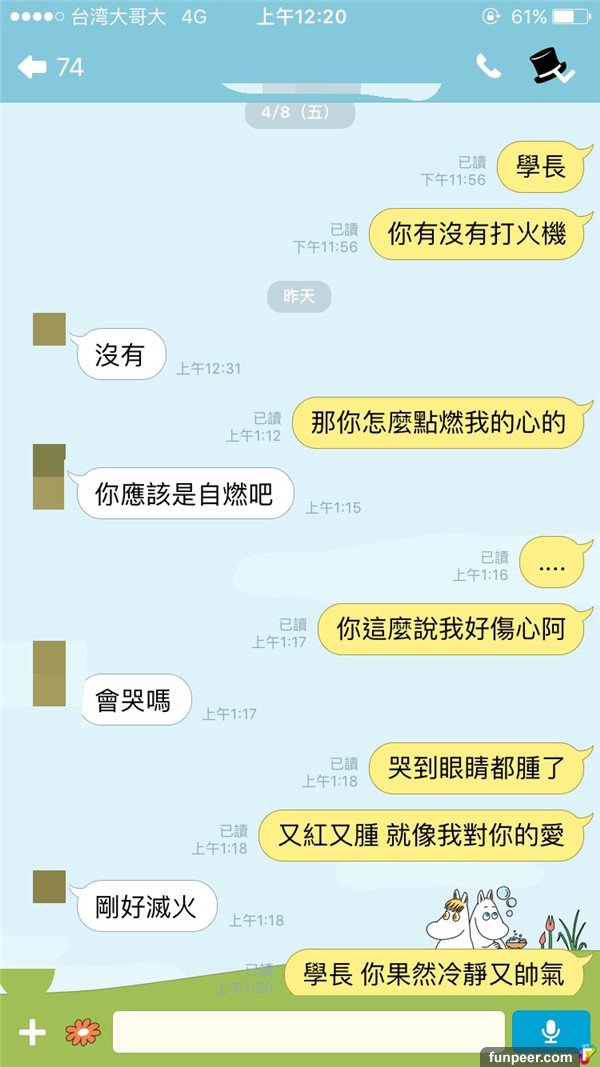Open the top hat menu icon
The image size is (600, 1067).
coord(550,66)
